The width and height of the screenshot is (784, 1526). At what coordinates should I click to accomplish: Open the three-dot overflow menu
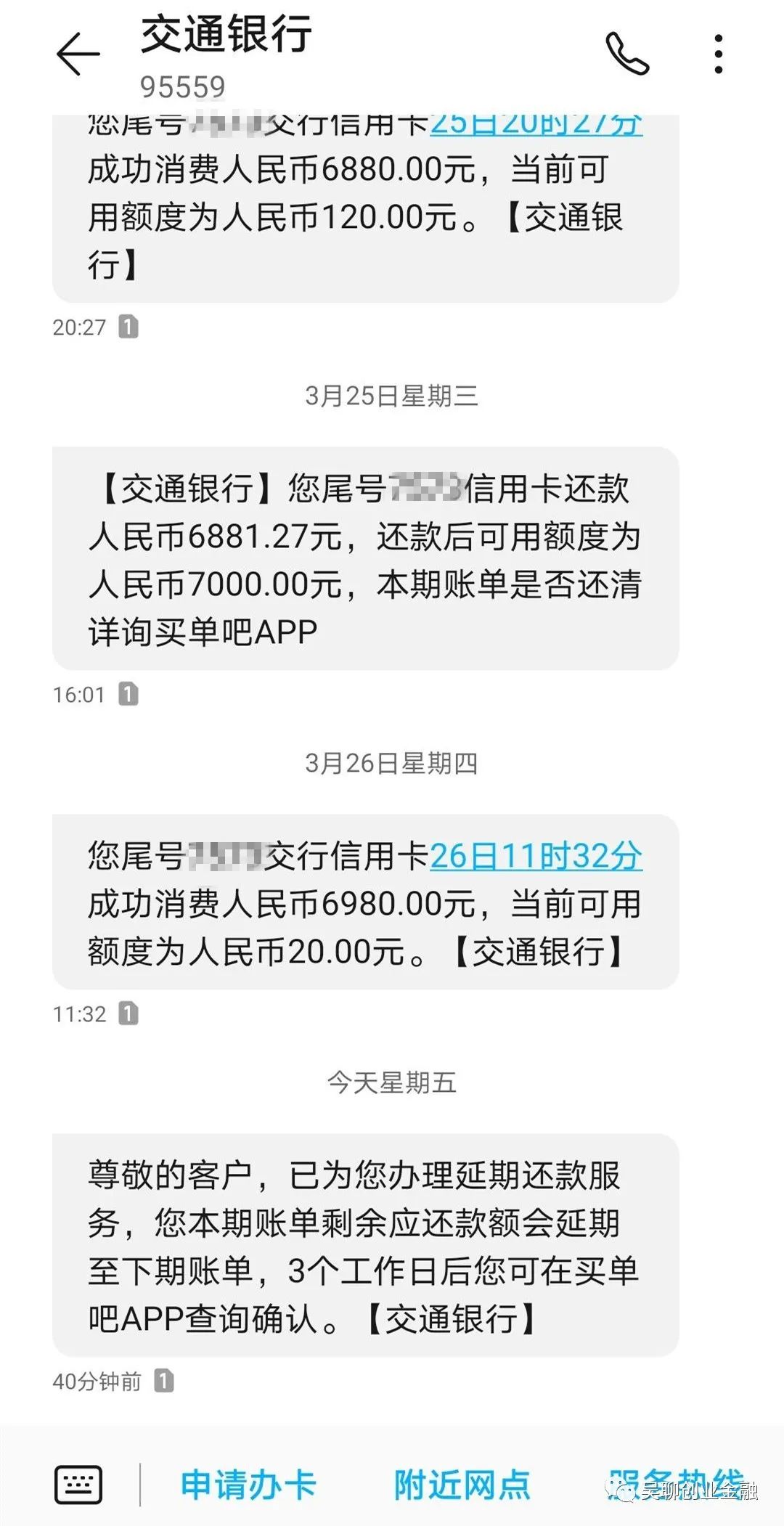tap(718, 54)
